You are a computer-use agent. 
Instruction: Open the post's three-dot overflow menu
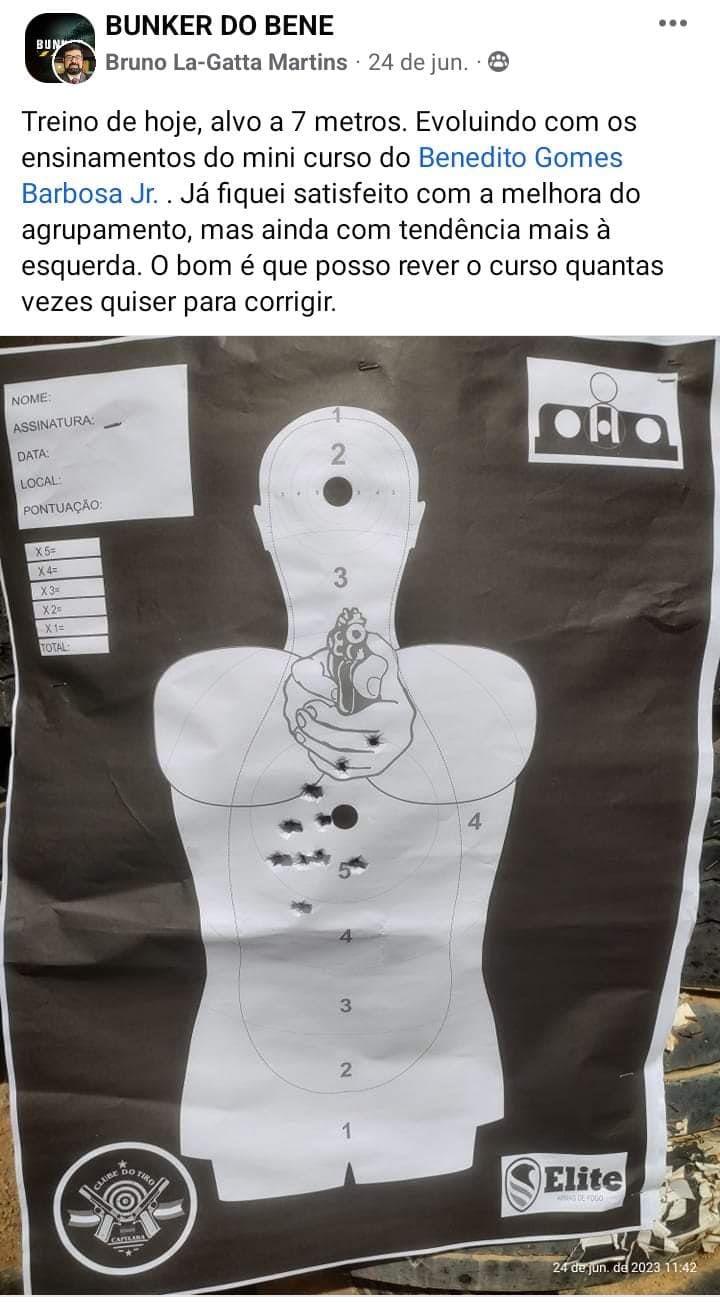tap(672, 24)
